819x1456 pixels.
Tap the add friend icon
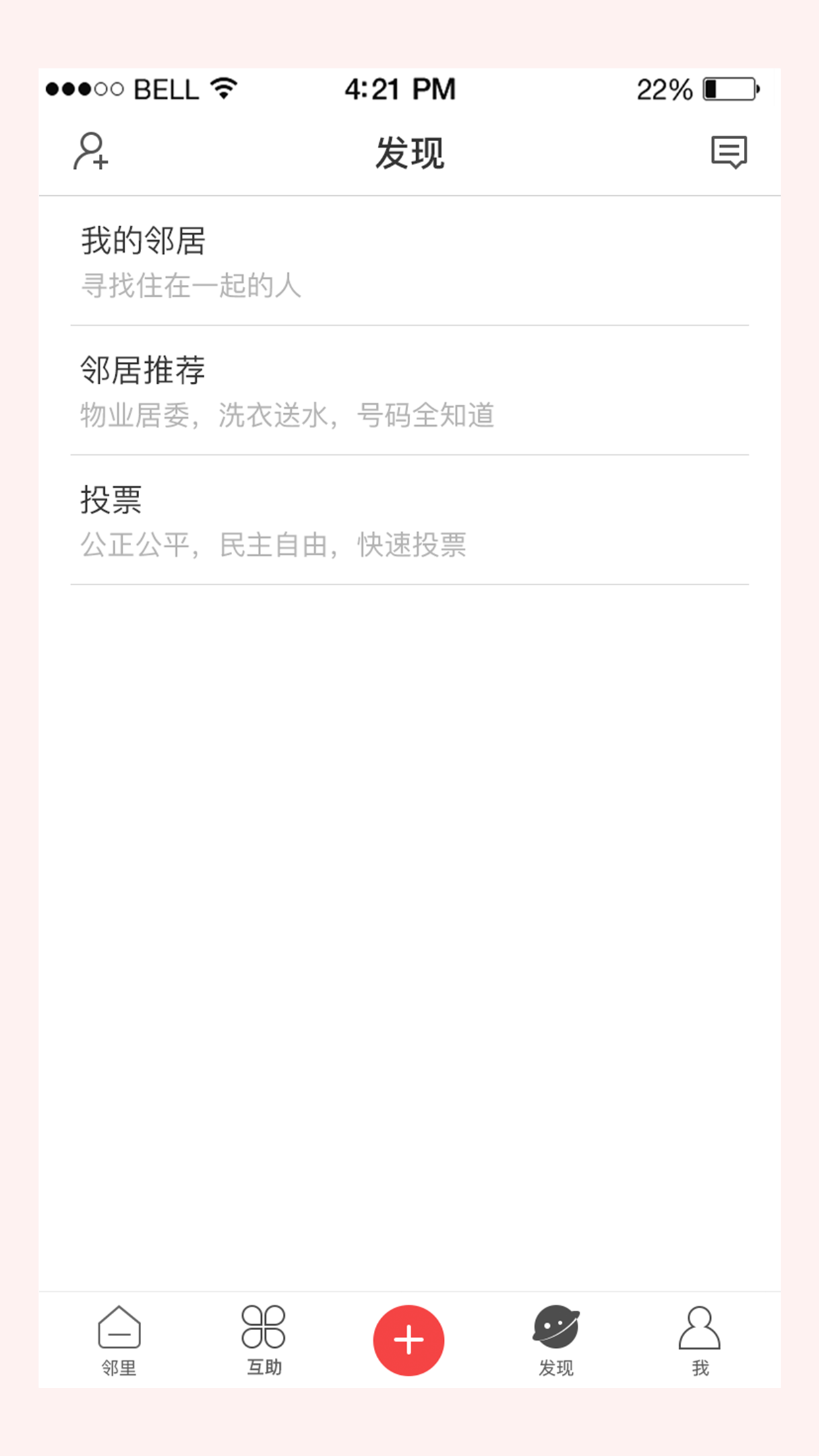[91, 152]
